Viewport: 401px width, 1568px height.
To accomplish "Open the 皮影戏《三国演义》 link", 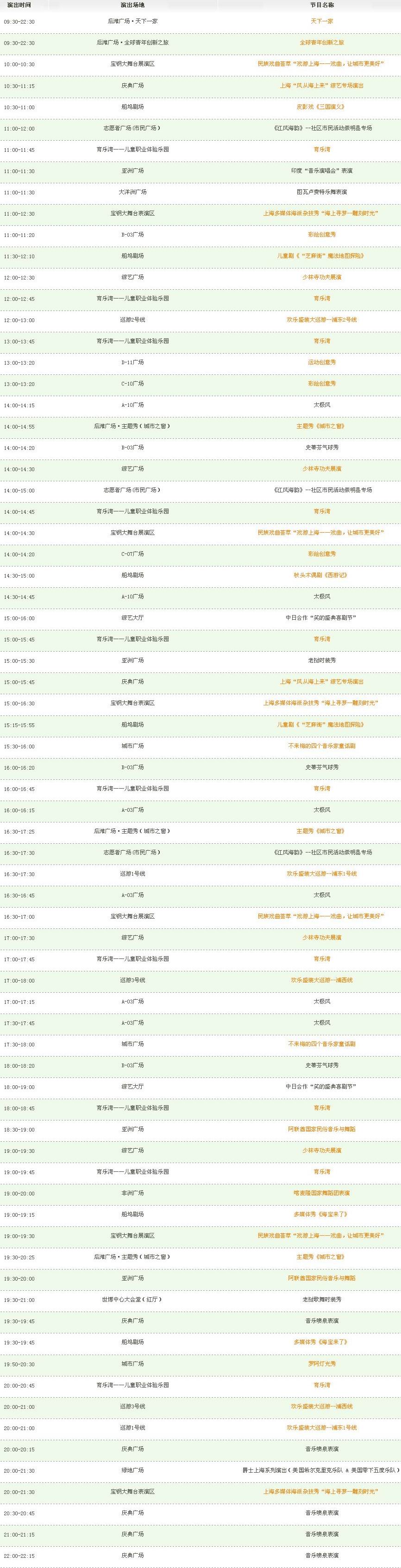I will (322, 106).
